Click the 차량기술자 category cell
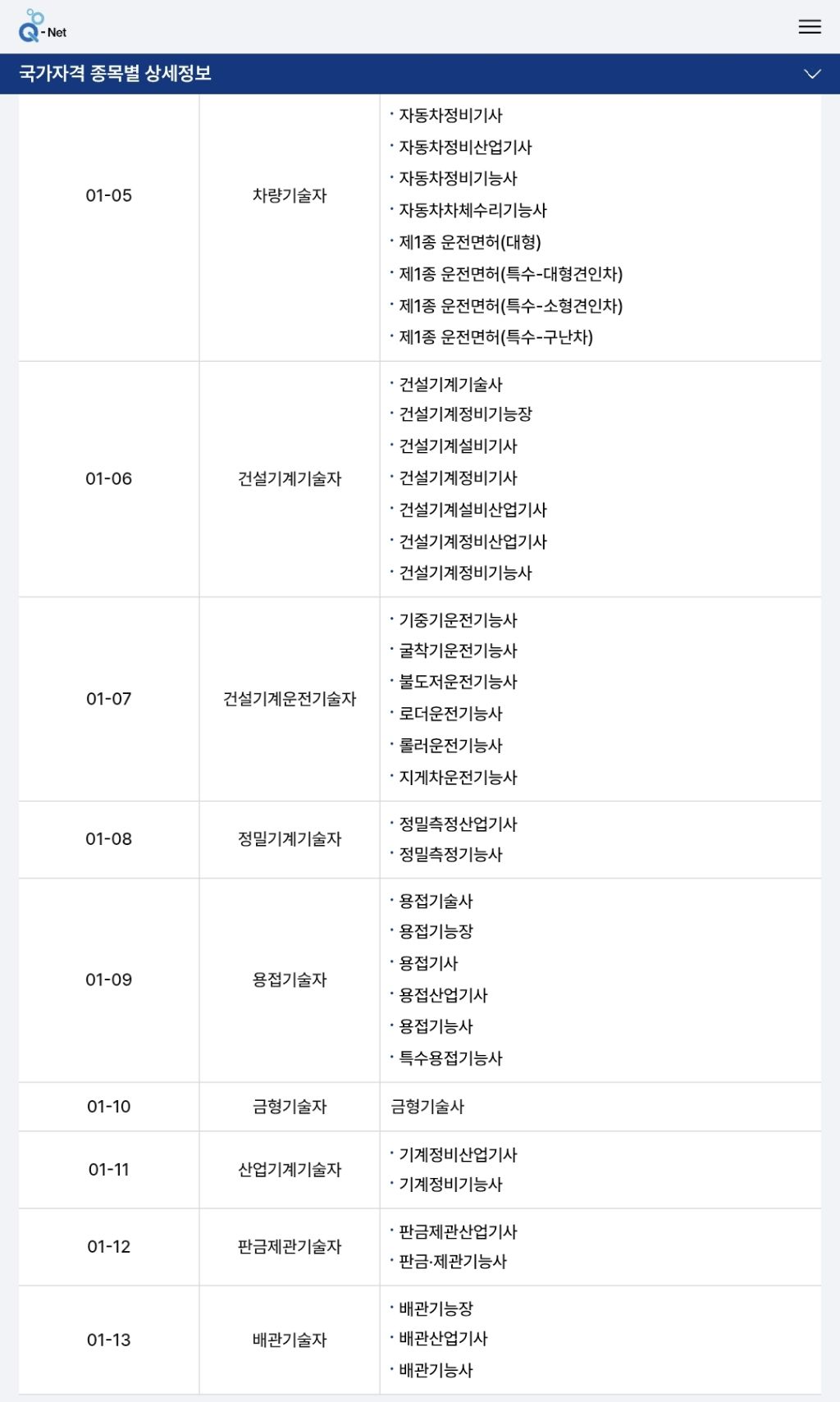Screen dimensions: 840x1402 click(289, 195)
